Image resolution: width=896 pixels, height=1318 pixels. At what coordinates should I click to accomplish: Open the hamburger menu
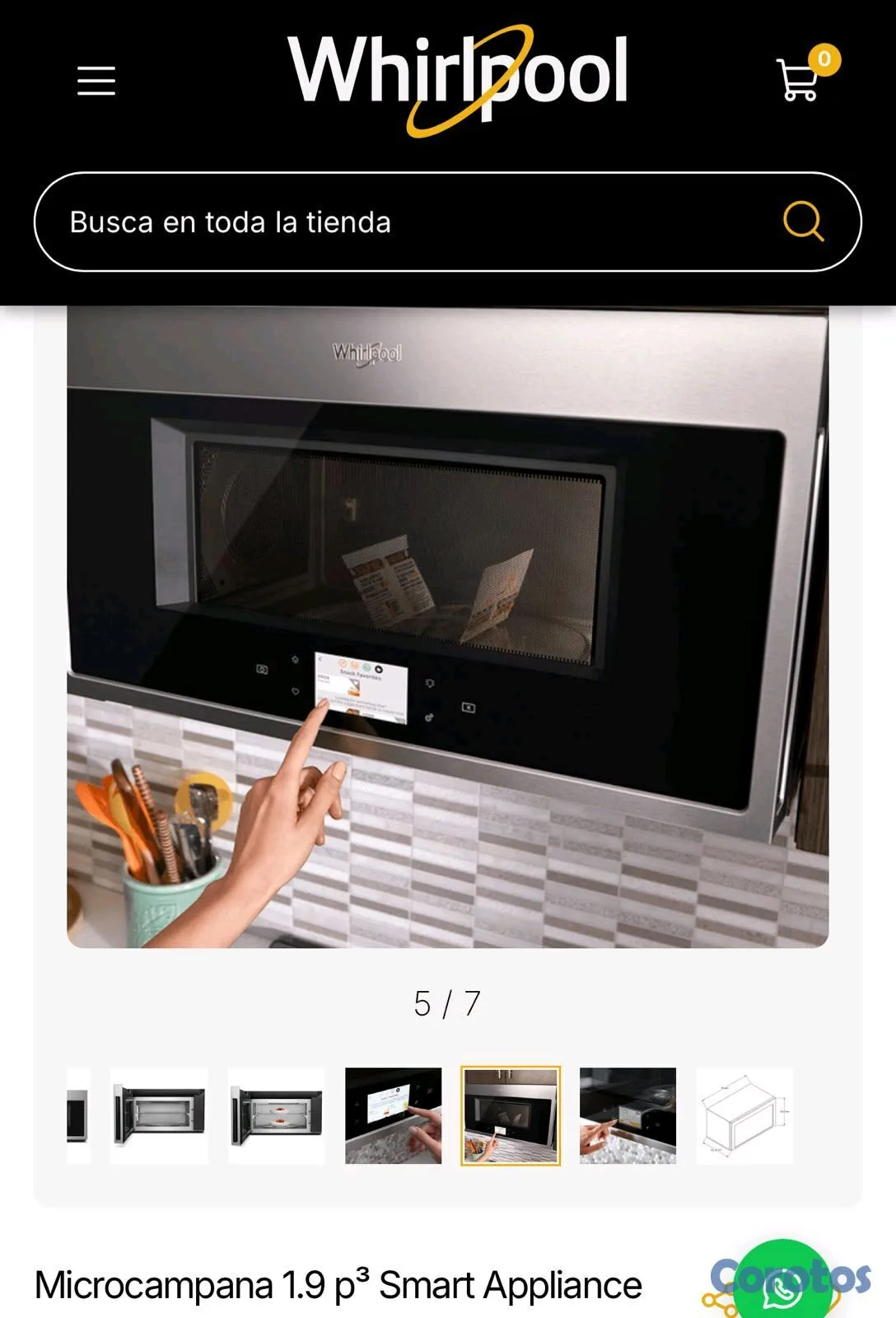(96, 81)
